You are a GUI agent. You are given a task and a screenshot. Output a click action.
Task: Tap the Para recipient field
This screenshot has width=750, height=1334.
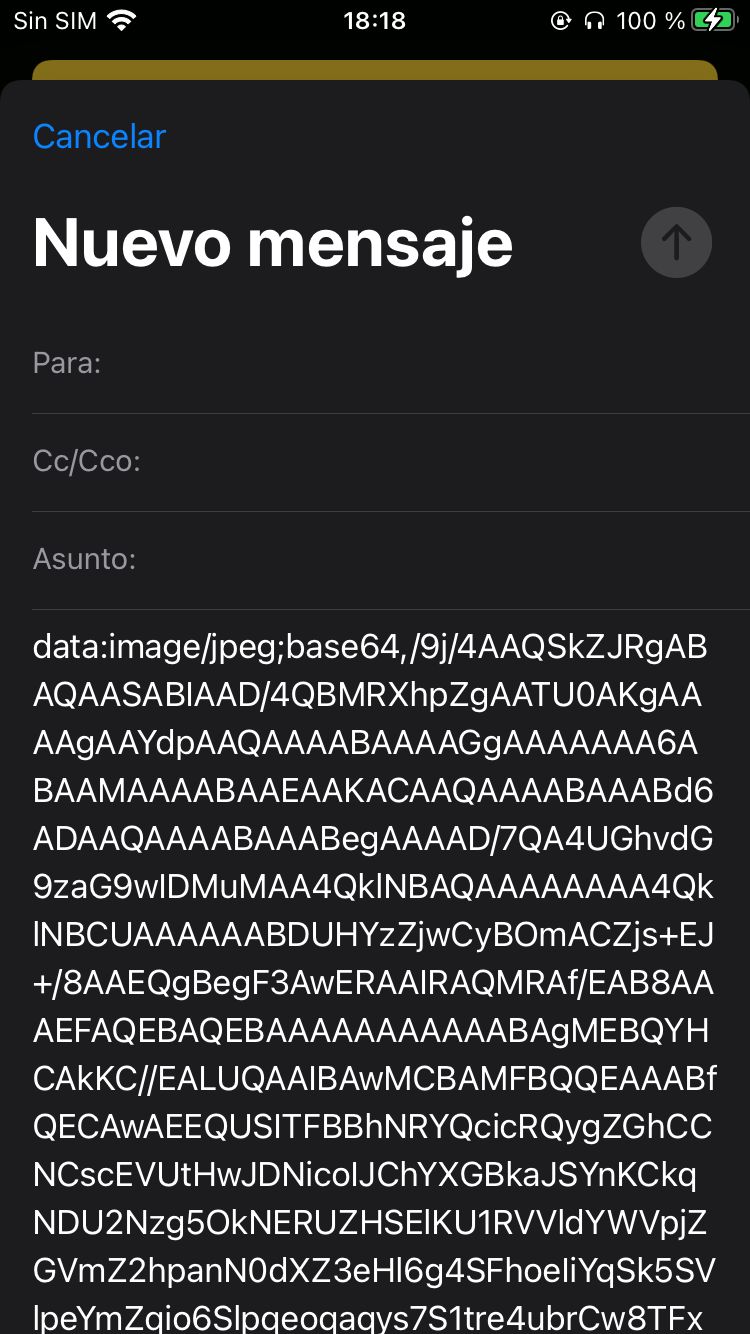pos(391,363)
